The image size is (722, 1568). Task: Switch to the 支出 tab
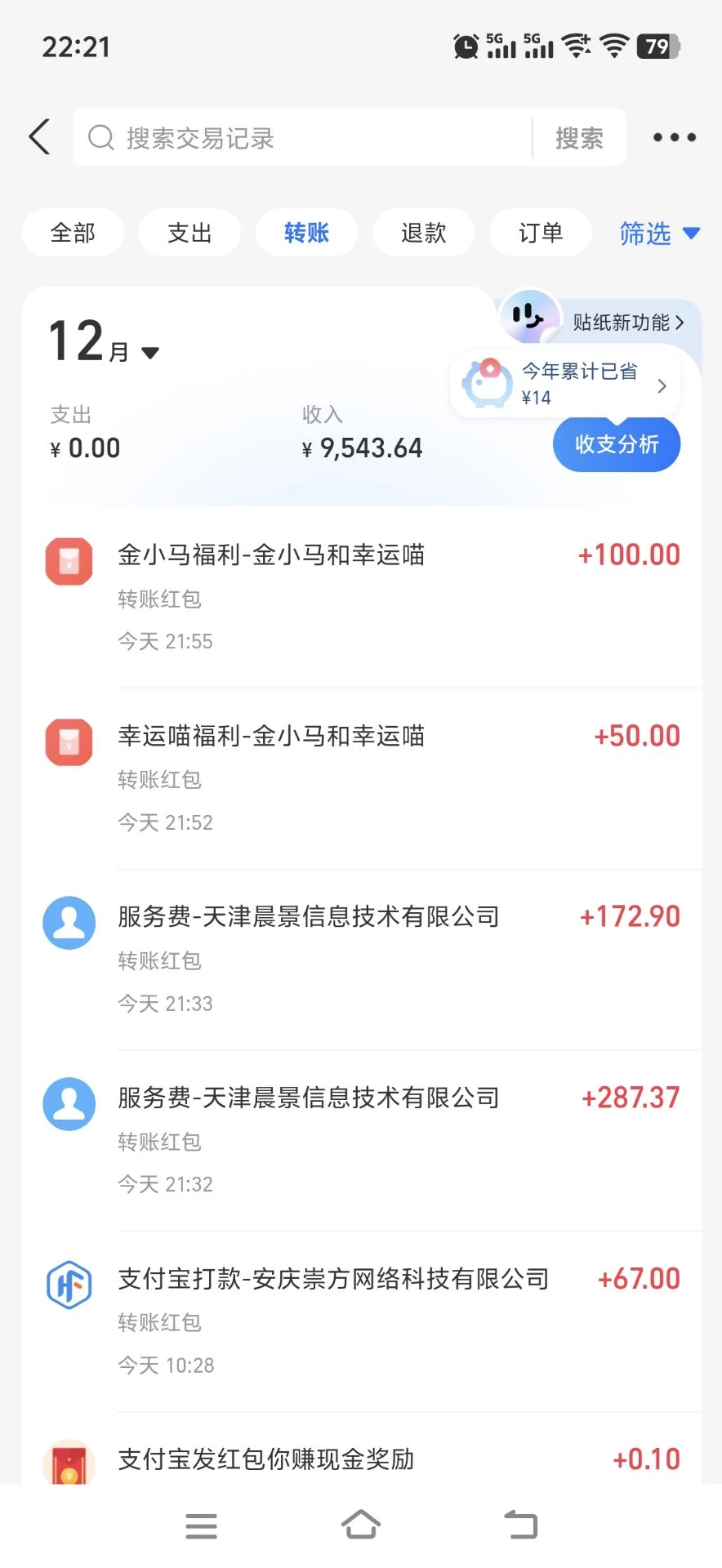[x=189, y=233]
